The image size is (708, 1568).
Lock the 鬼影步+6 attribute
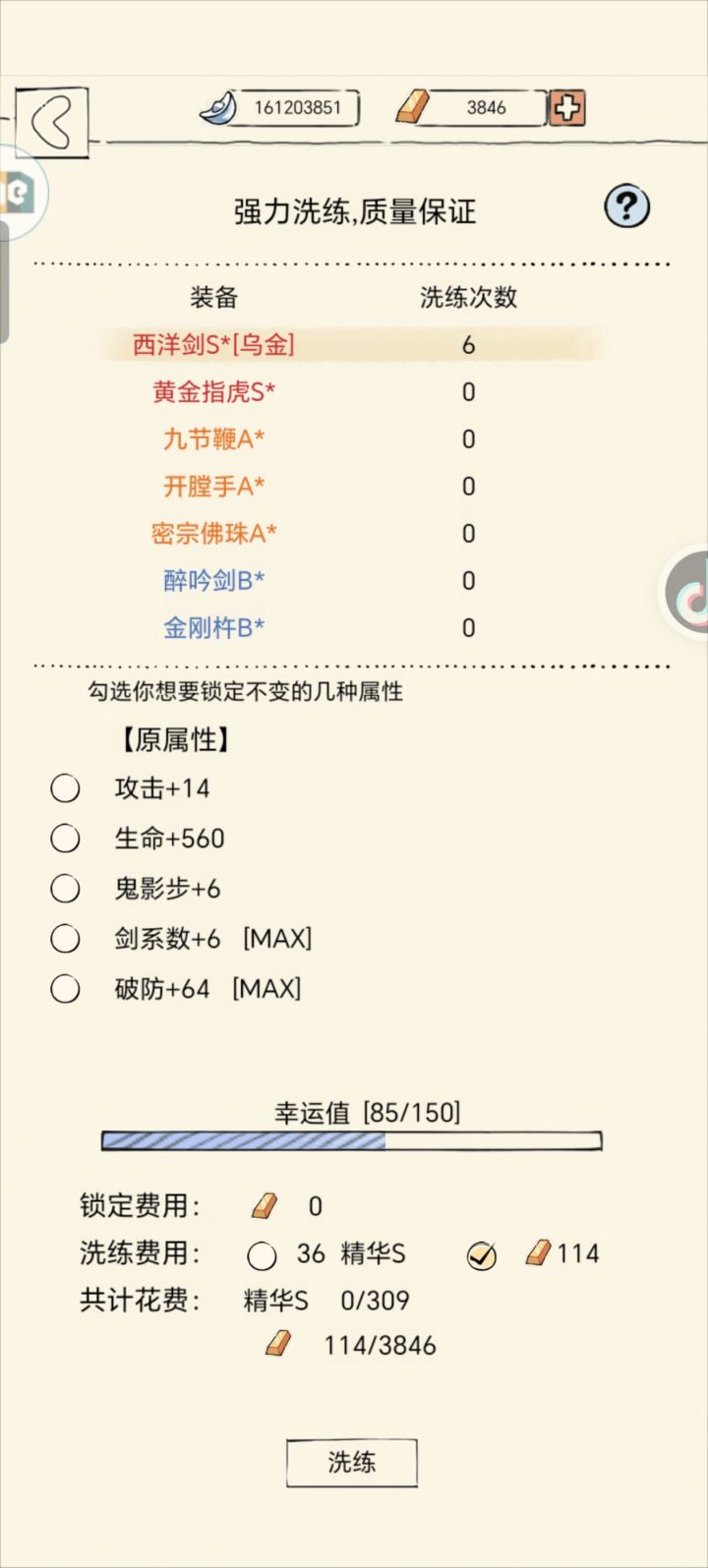(66, 889)
